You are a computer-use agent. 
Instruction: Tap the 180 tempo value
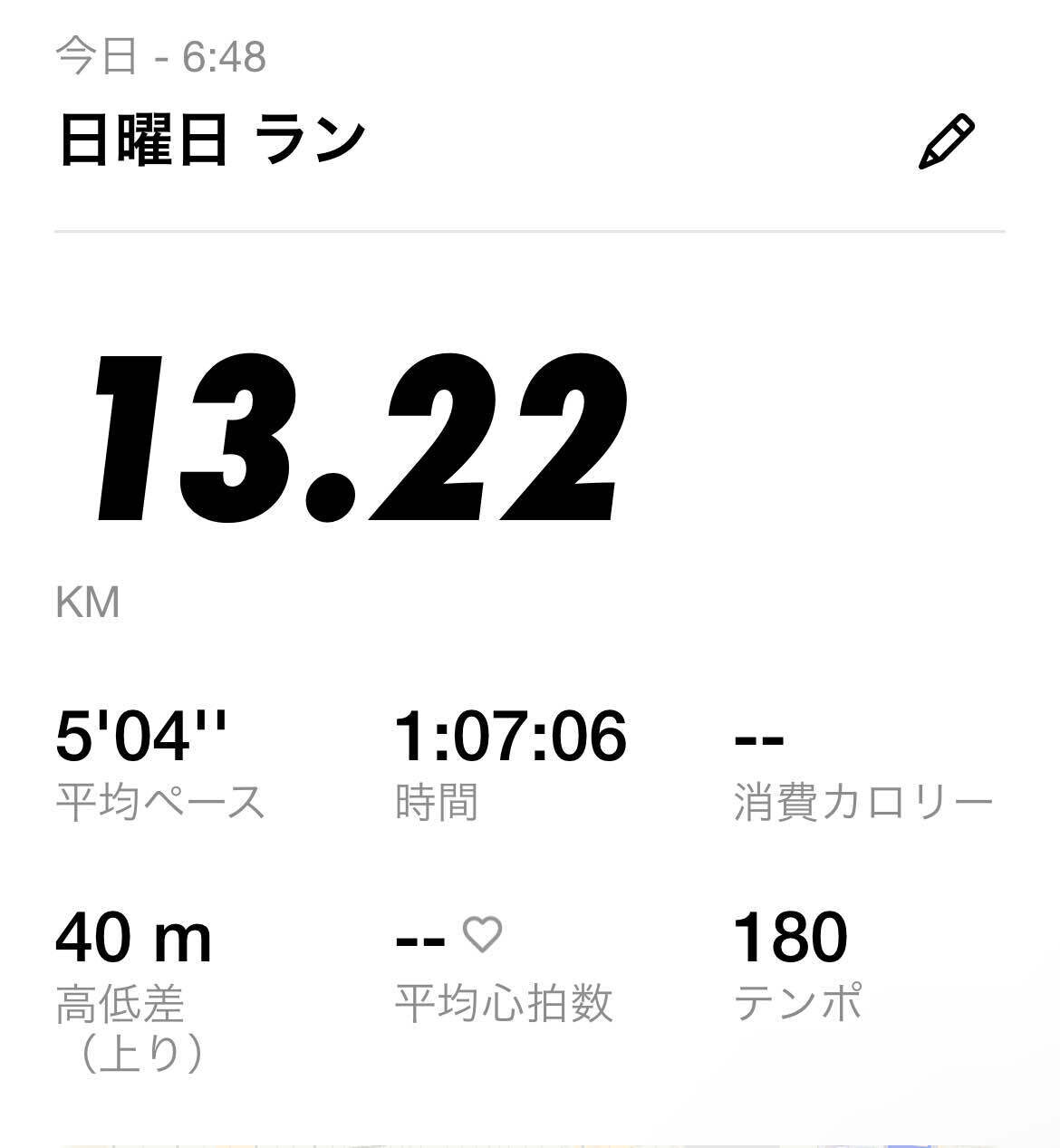(x=790, y=939)
